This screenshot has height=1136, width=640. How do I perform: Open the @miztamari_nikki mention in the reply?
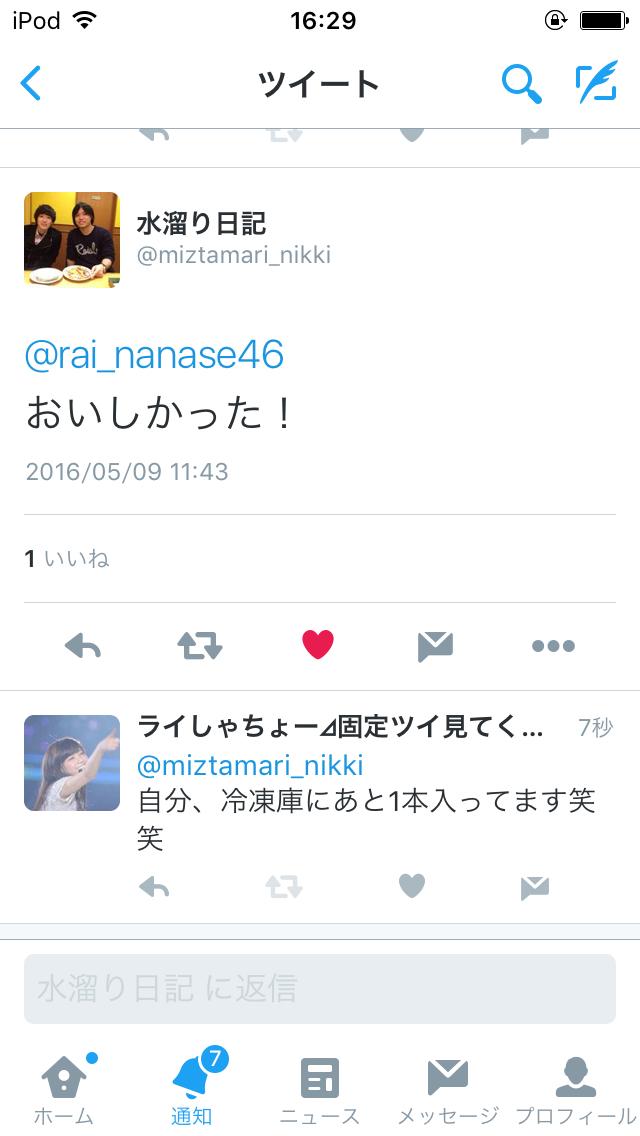pyautogui.click(x=250, y=766)
